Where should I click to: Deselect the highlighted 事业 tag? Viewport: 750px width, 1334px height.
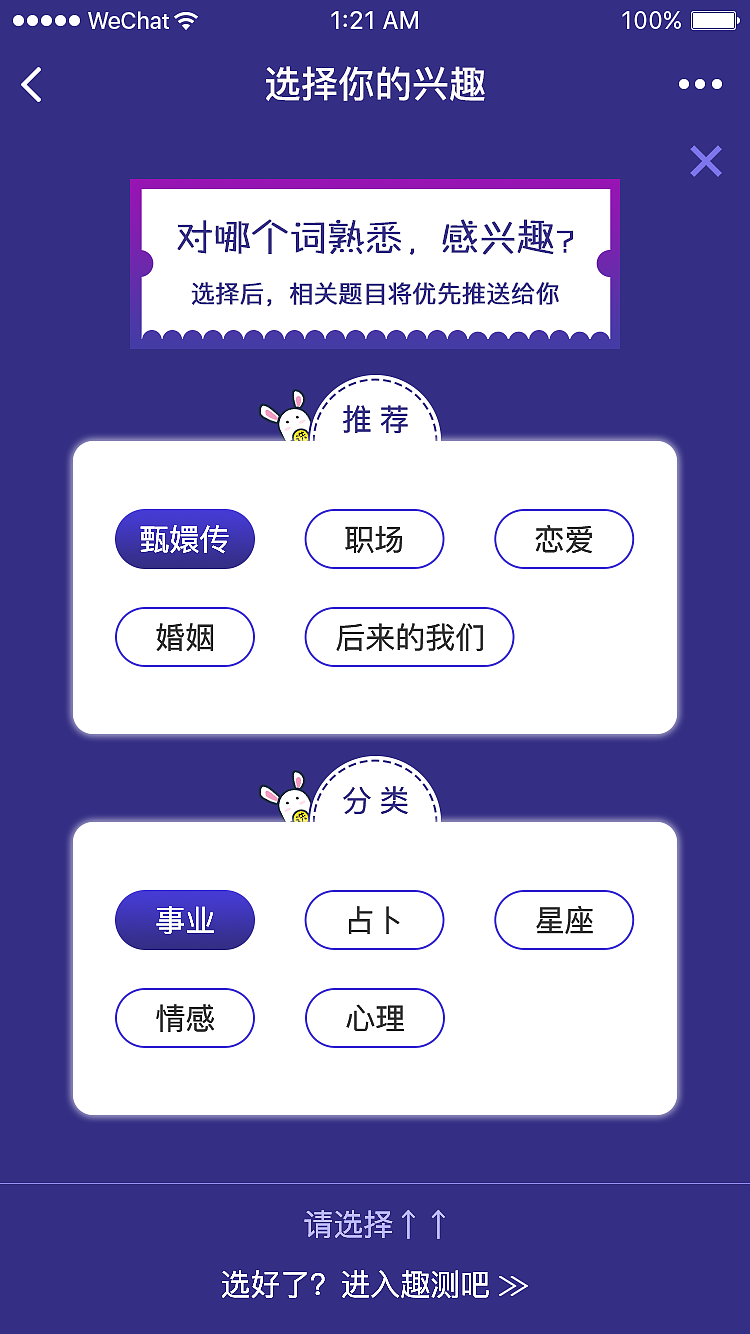point(184,920)
